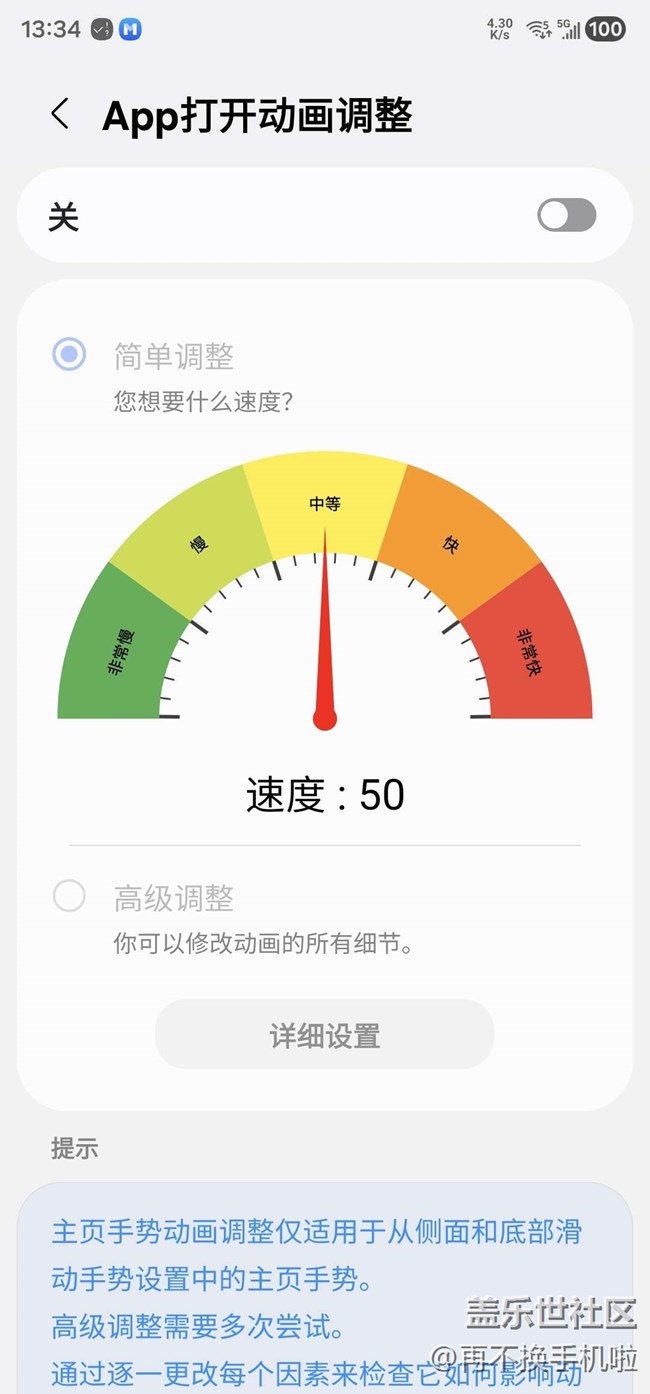Go back from App打开动画调整 screen
The height and width of the screenshot is (1394, 650).
60,114
